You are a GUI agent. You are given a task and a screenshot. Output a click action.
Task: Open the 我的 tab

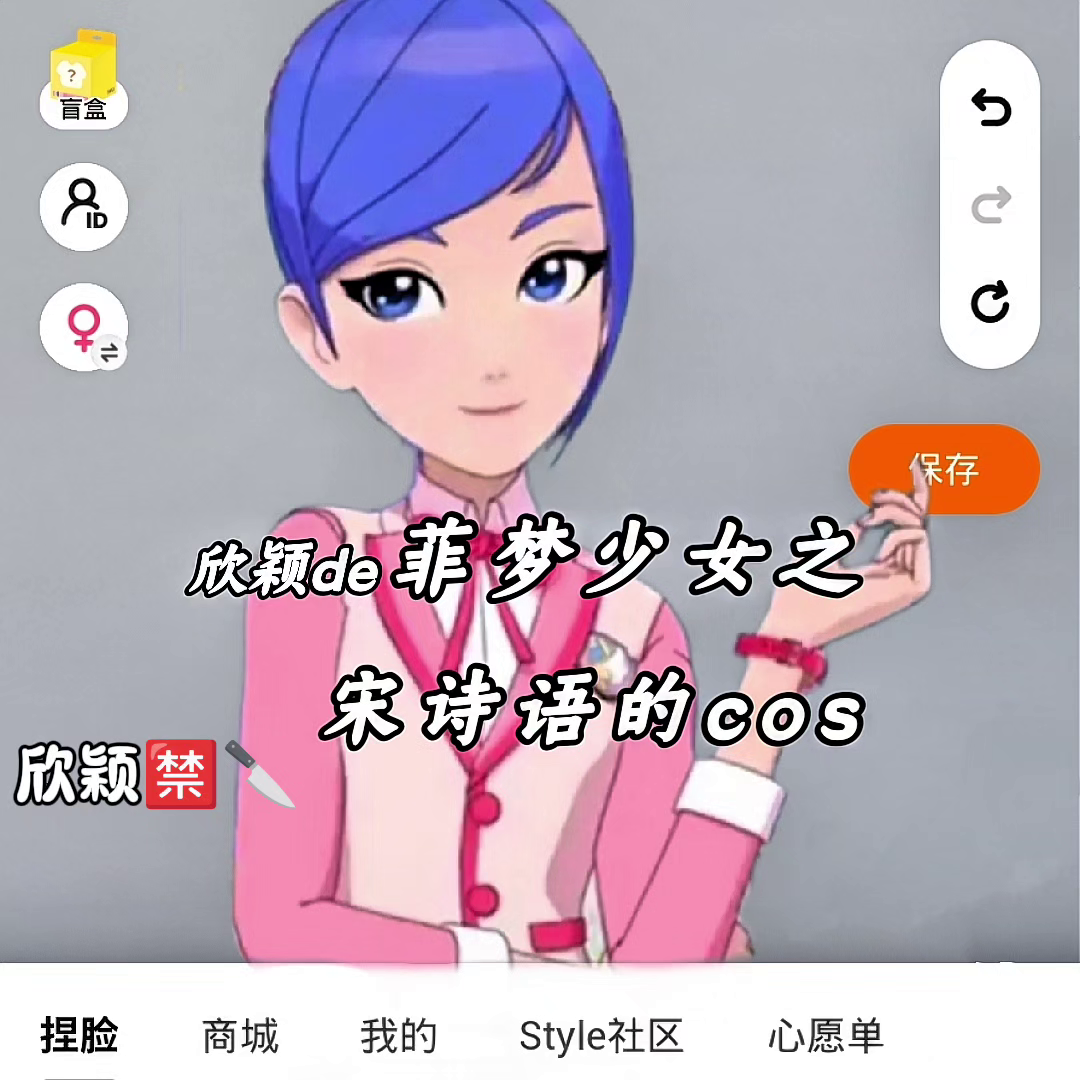(398, 1036)
